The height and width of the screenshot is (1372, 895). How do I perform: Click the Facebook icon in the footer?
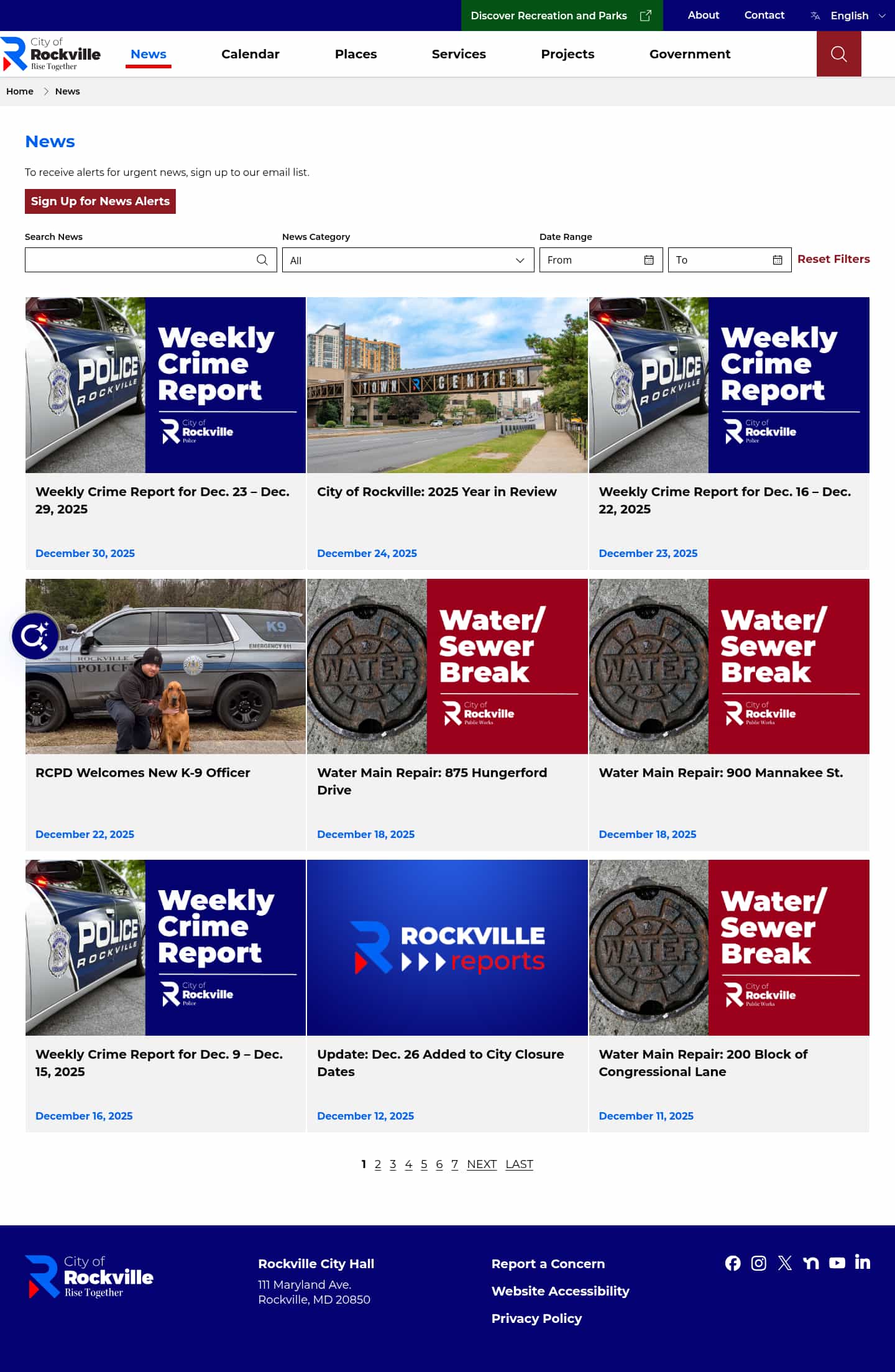(733, 1263)
